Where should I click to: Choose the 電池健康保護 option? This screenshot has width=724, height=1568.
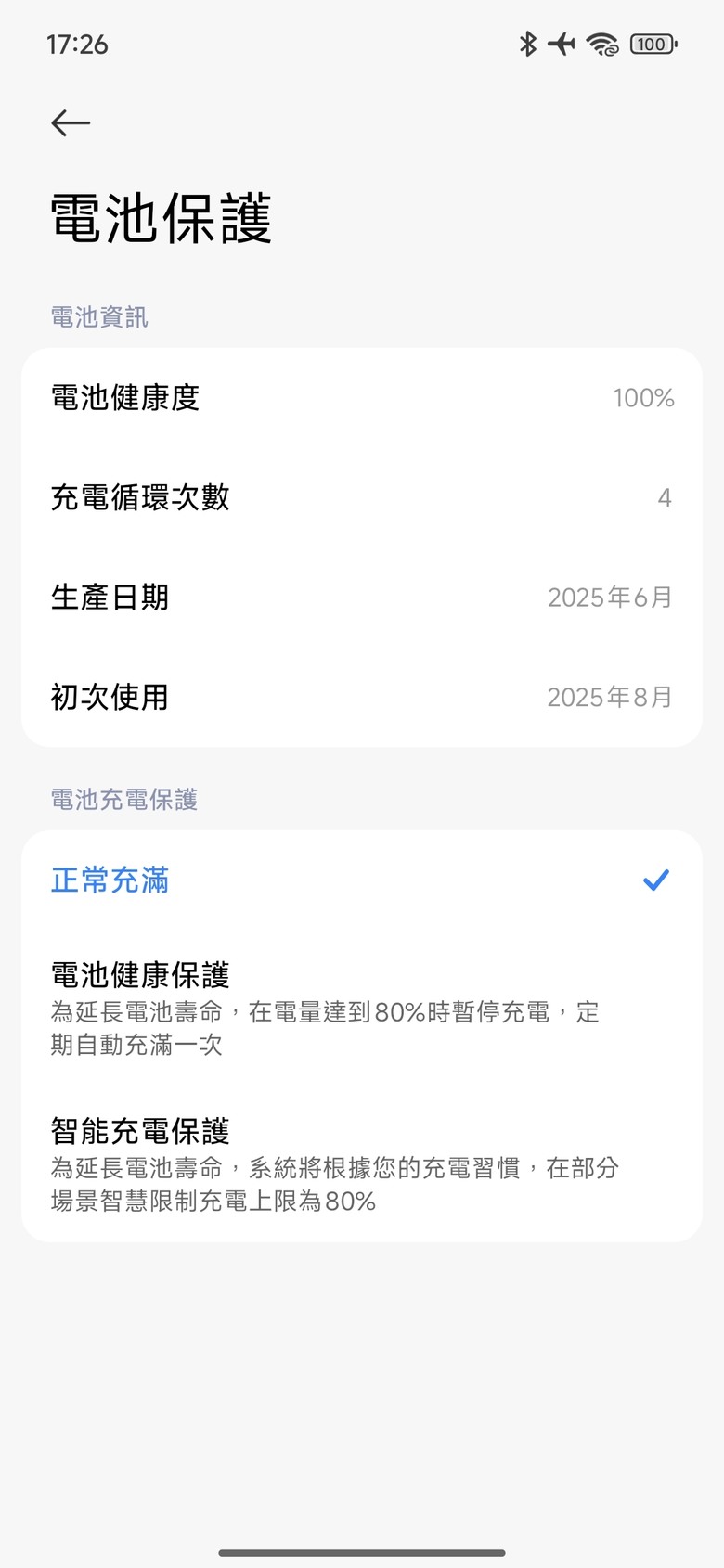(x=362, y=1008)
